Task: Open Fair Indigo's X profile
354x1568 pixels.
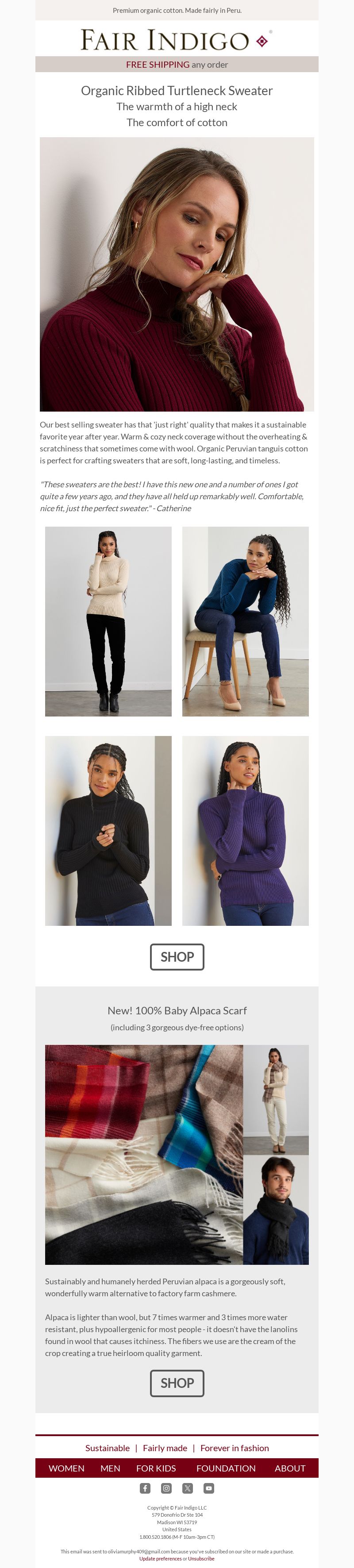Action: coord(187,1487)
